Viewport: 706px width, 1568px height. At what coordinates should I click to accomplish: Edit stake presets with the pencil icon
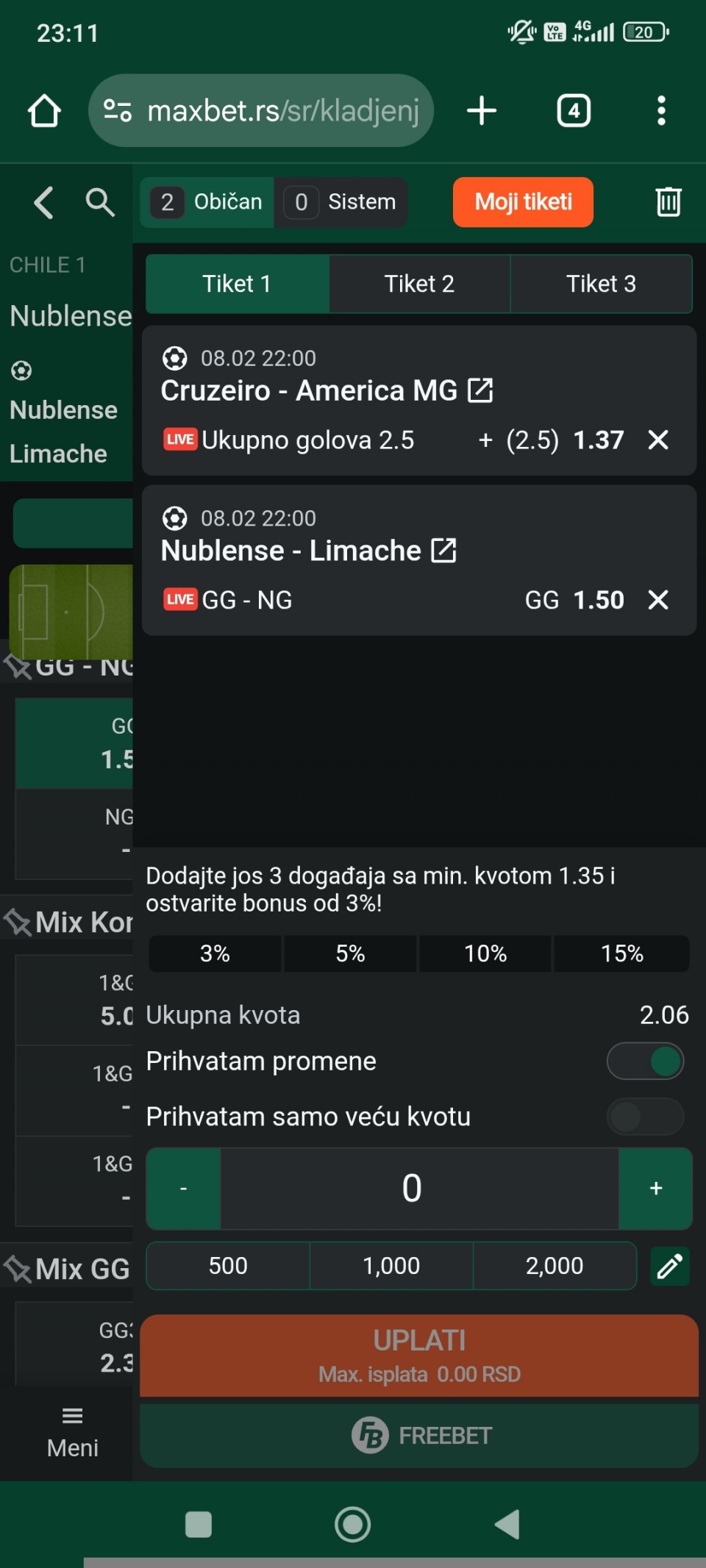click(669, 1266)
